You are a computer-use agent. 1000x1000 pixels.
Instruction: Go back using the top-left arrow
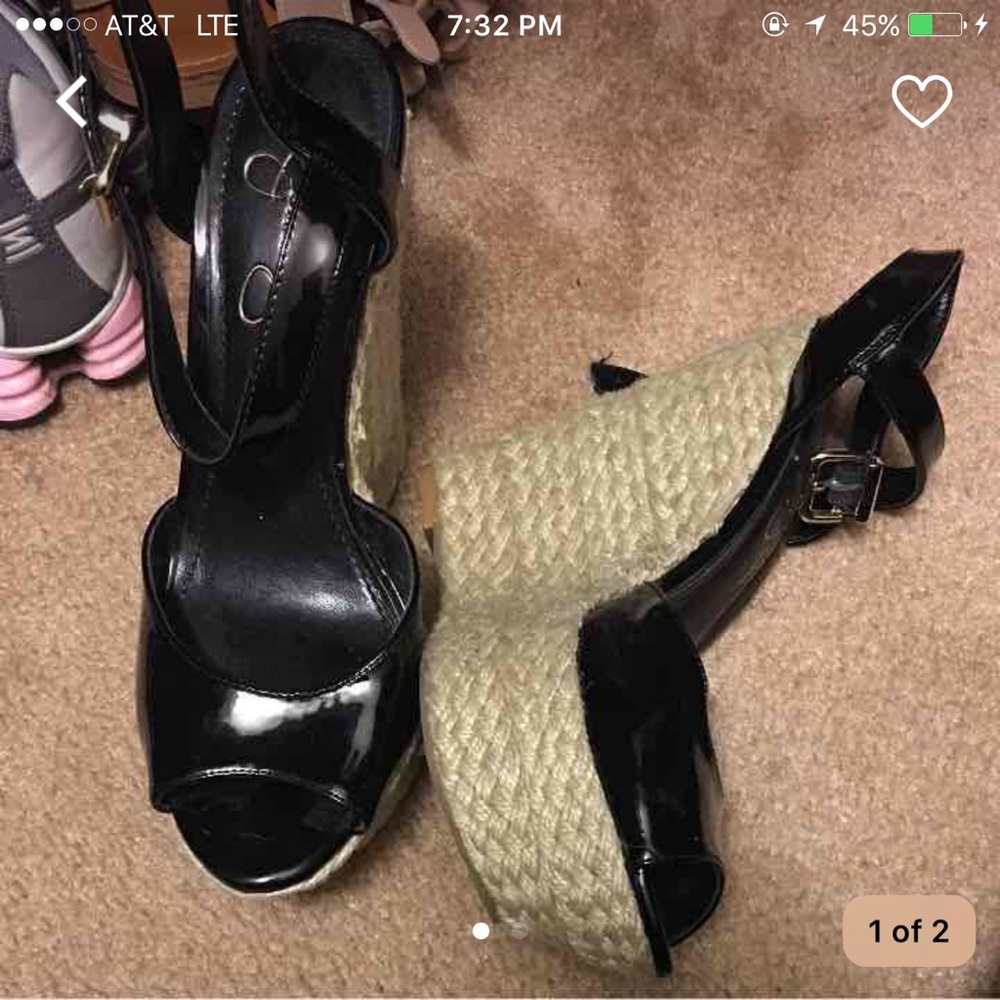click(72, 102)
